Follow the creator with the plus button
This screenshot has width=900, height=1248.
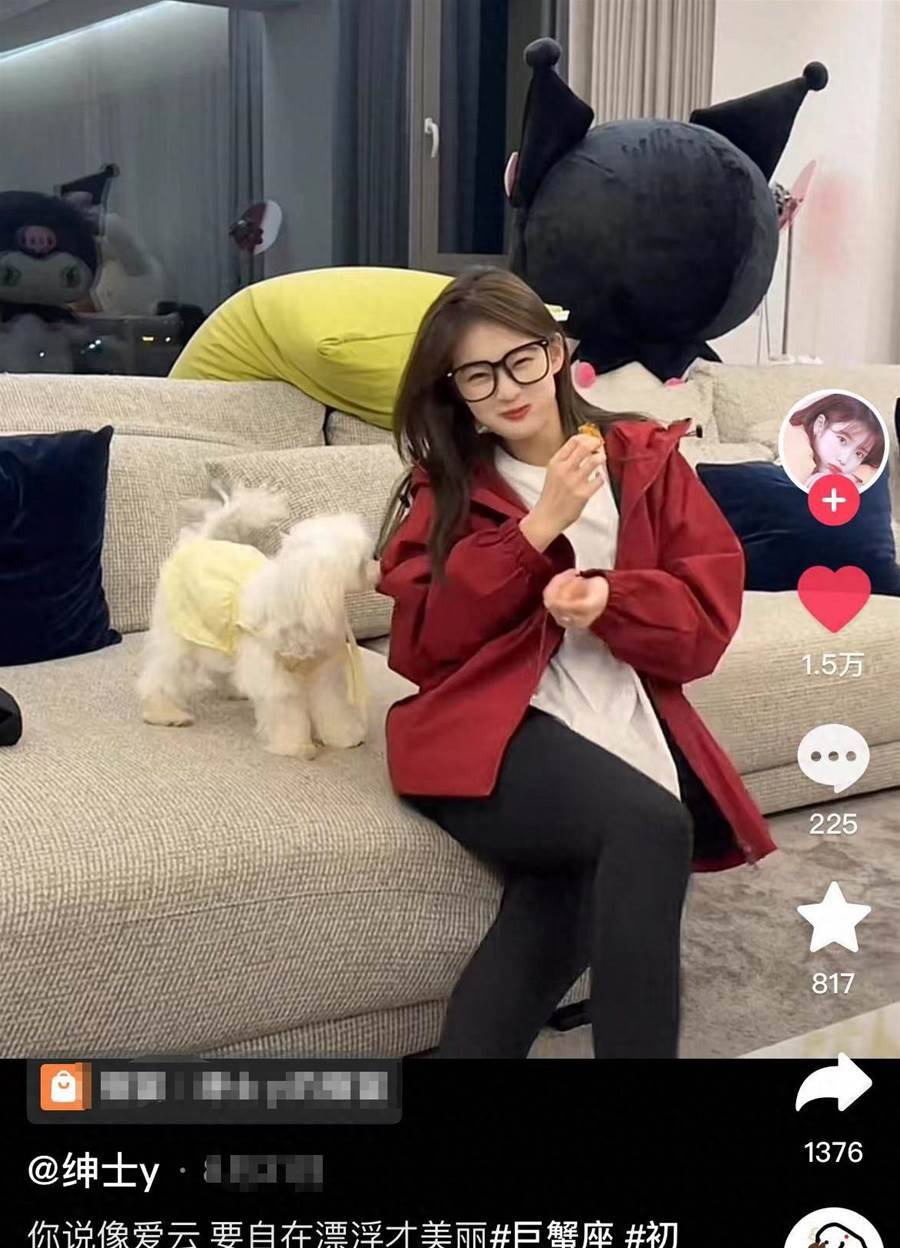(x=833, y=500)
